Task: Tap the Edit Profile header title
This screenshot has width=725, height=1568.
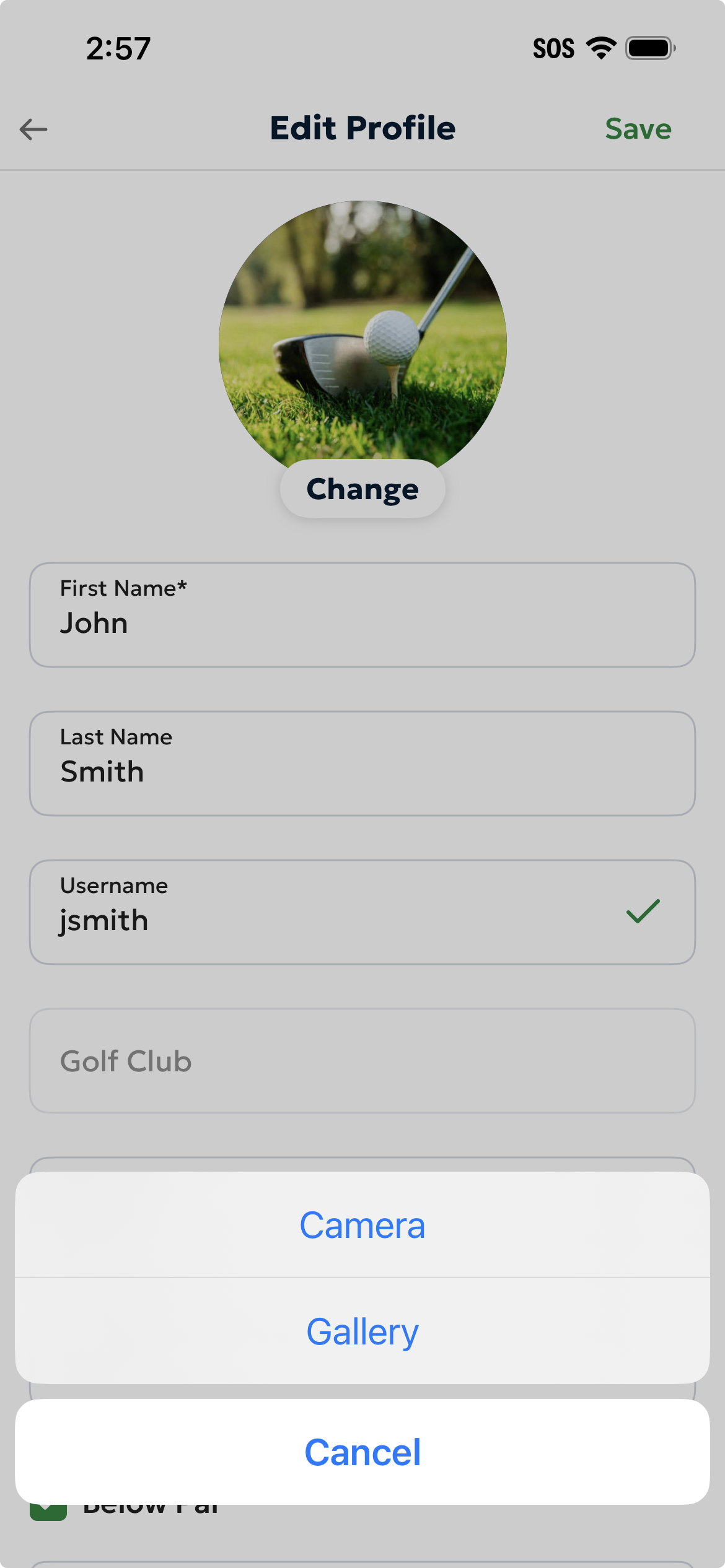Action: coord(362,128)
